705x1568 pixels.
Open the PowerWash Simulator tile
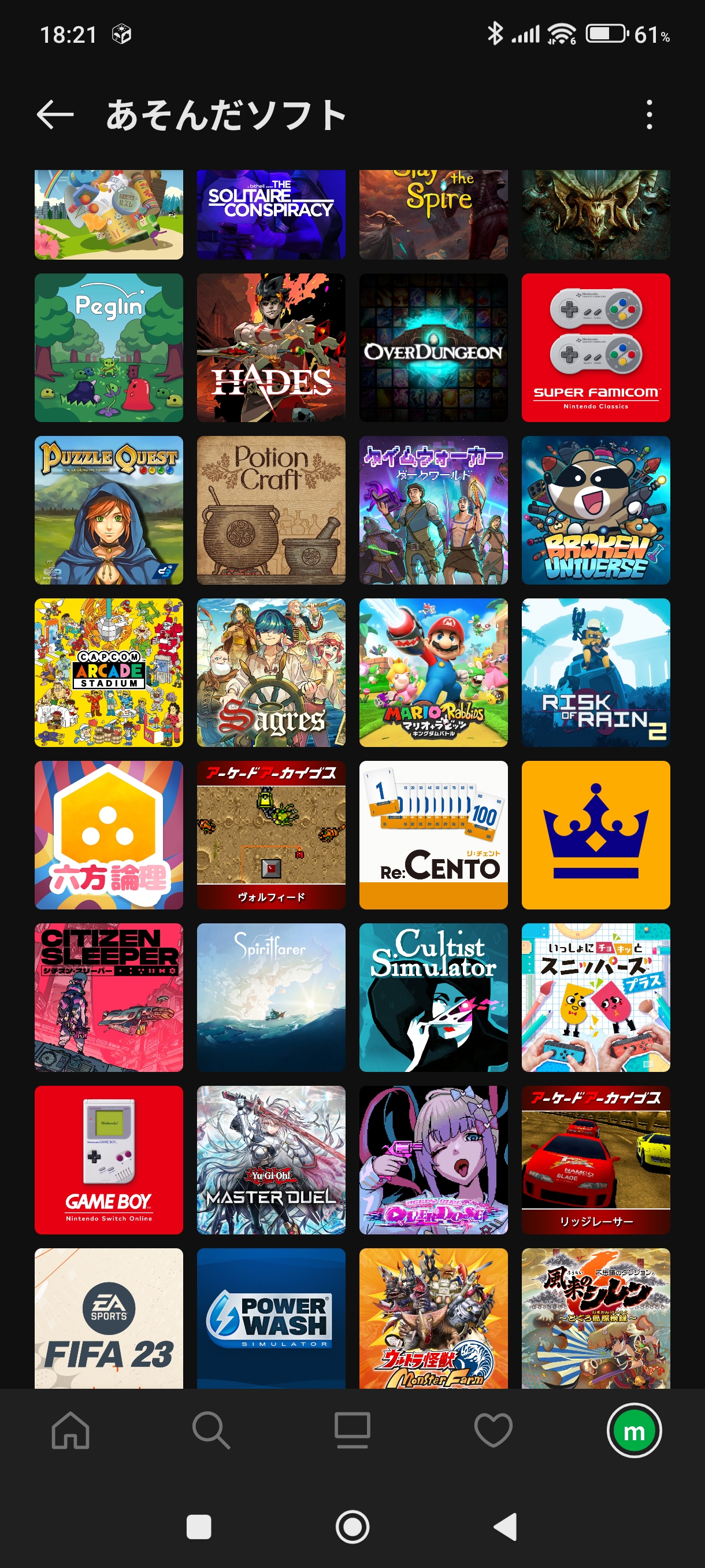[x=270, y=1318]
